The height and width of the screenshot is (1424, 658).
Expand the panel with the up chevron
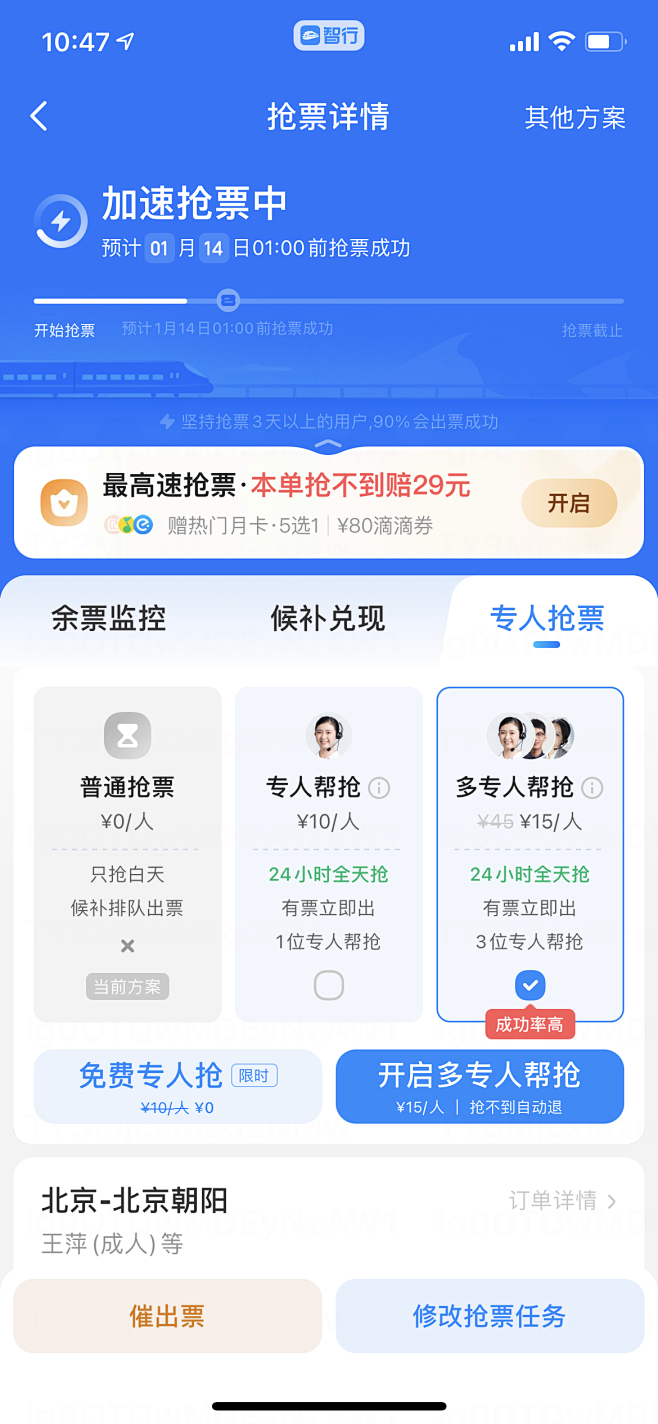328,444
